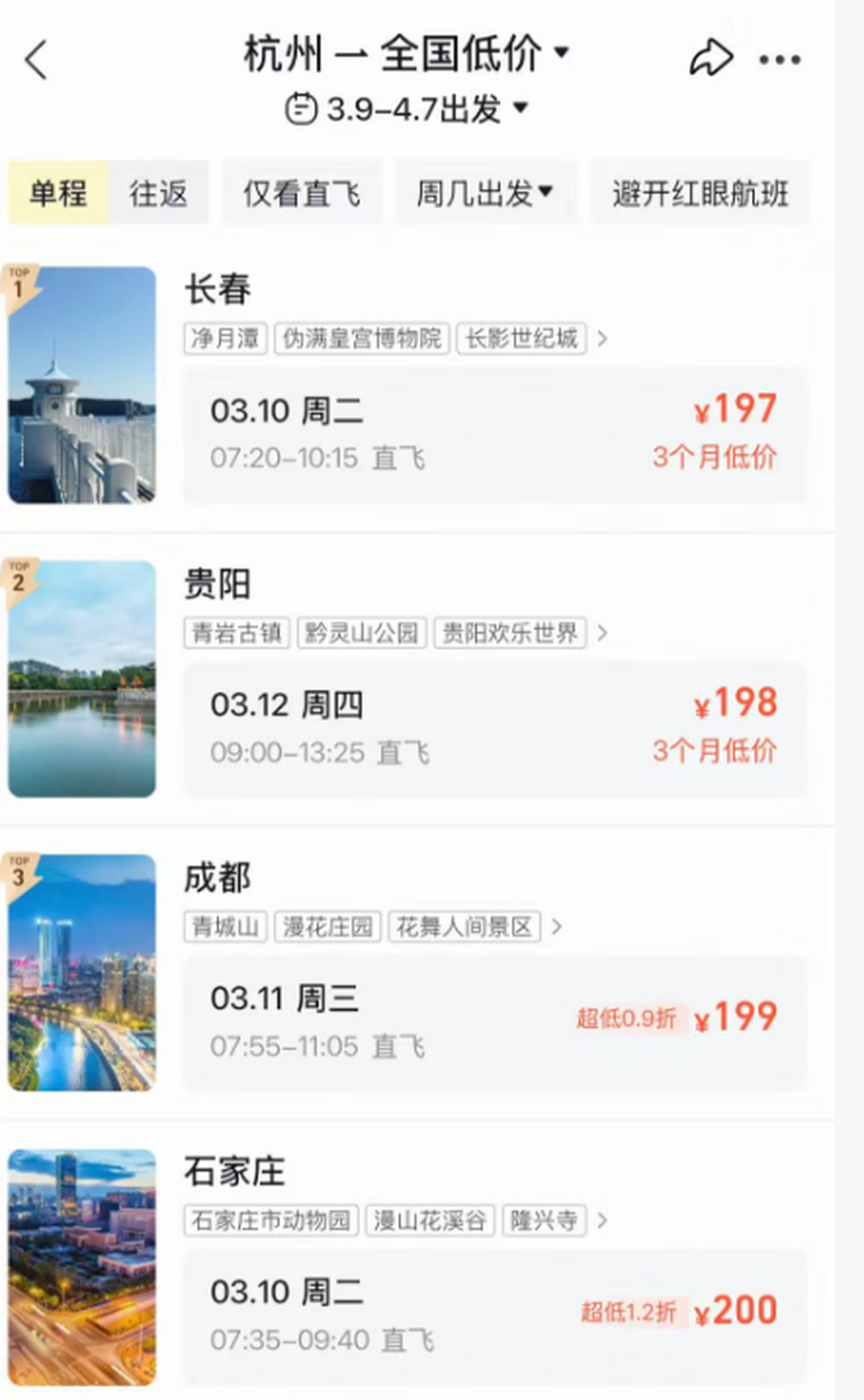Change the 3.9–4.7出发 date range
The width and height of the screenshot is (864, 1400).
coord(406,109)
